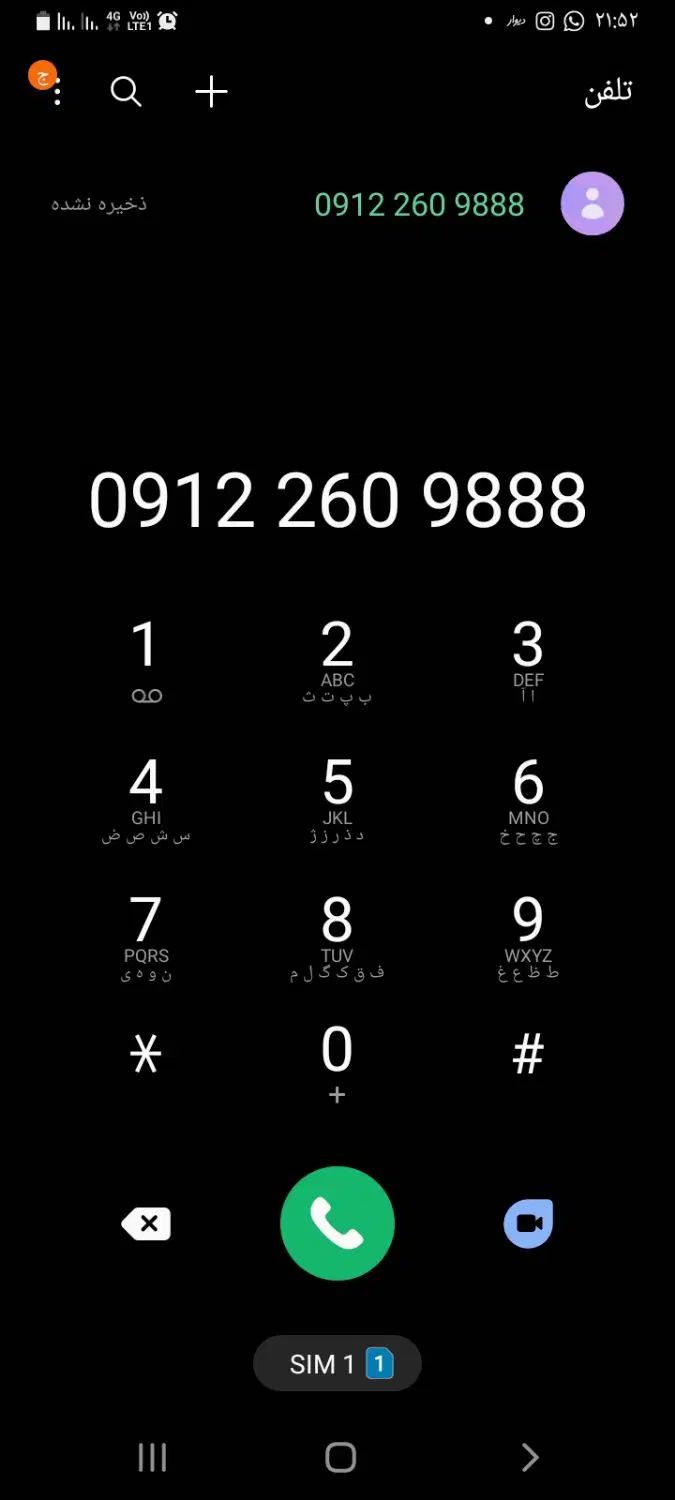This screenshot has width=675, height=1500.
Task: Open the three-dot overflow menu
Action: 58,93
